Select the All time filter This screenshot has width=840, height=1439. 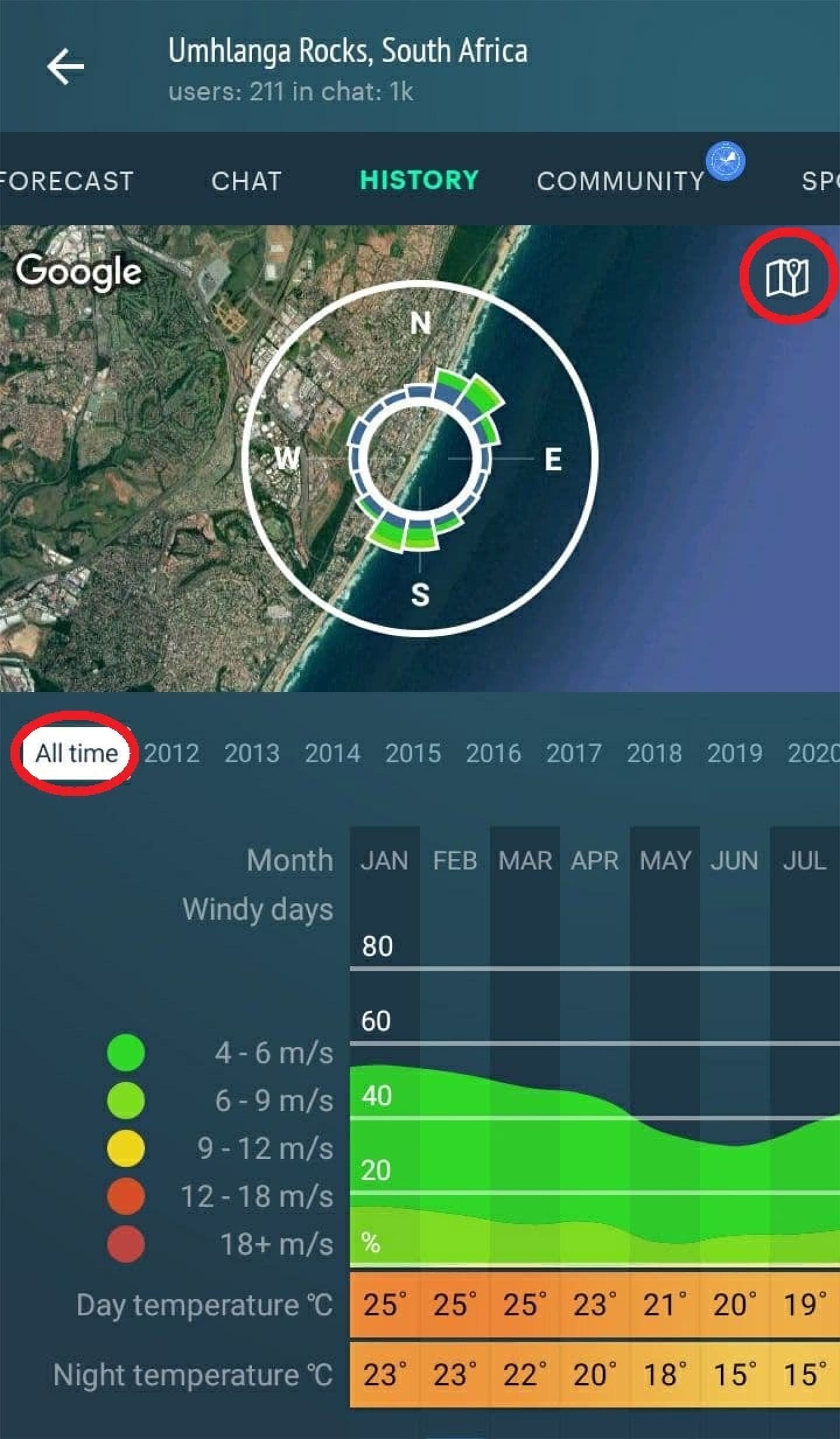pos(76,753)
